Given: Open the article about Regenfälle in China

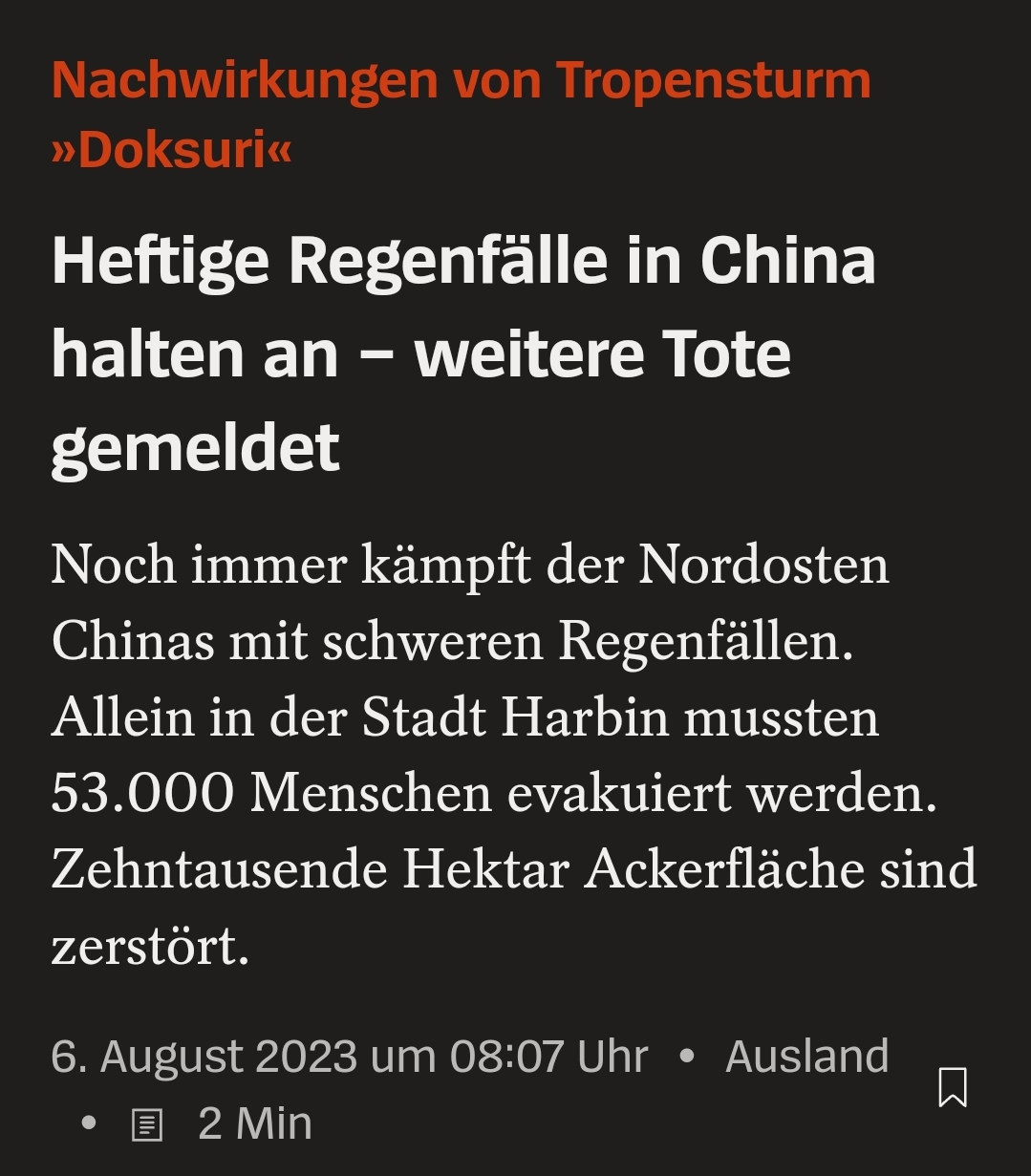Looking at the screenshot, I should click(463, 353).
